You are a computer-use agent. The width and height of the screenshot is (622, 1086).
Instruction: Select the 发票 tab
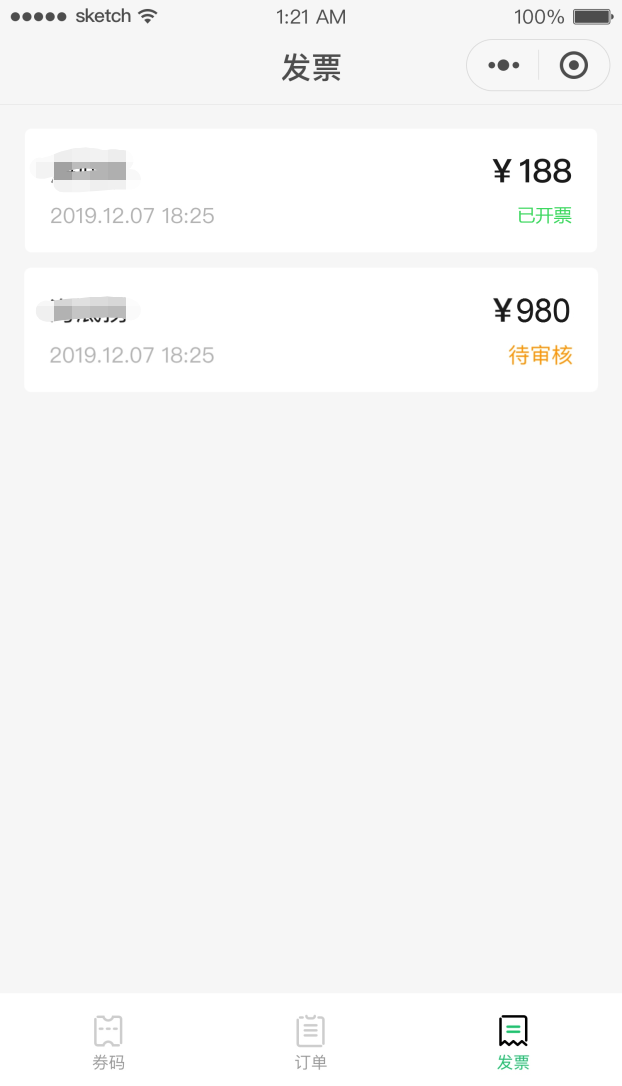pos(513,1042)
